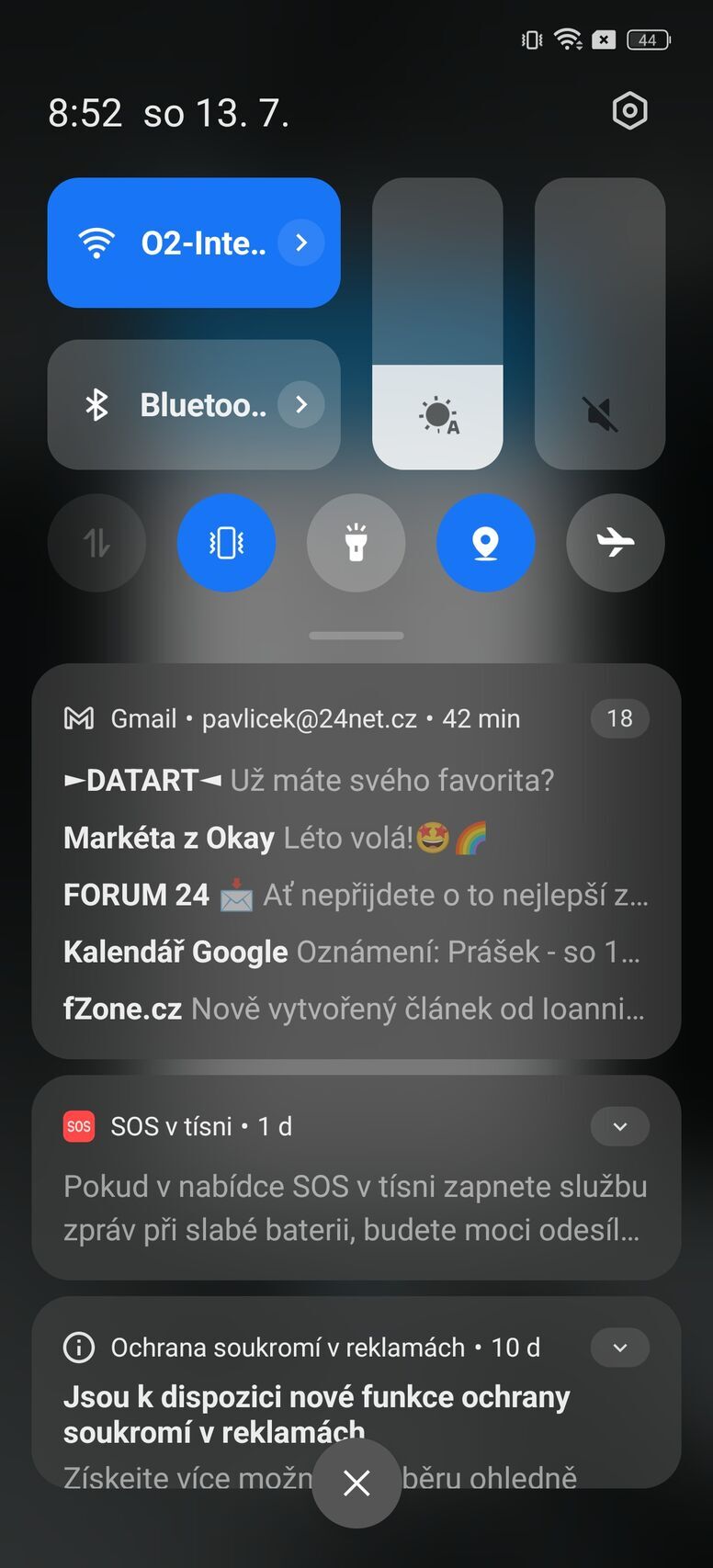Viewport: 713px width, 1568px height.
Task: Tap the mobile data arrows tile
Action: pos(96,543)
